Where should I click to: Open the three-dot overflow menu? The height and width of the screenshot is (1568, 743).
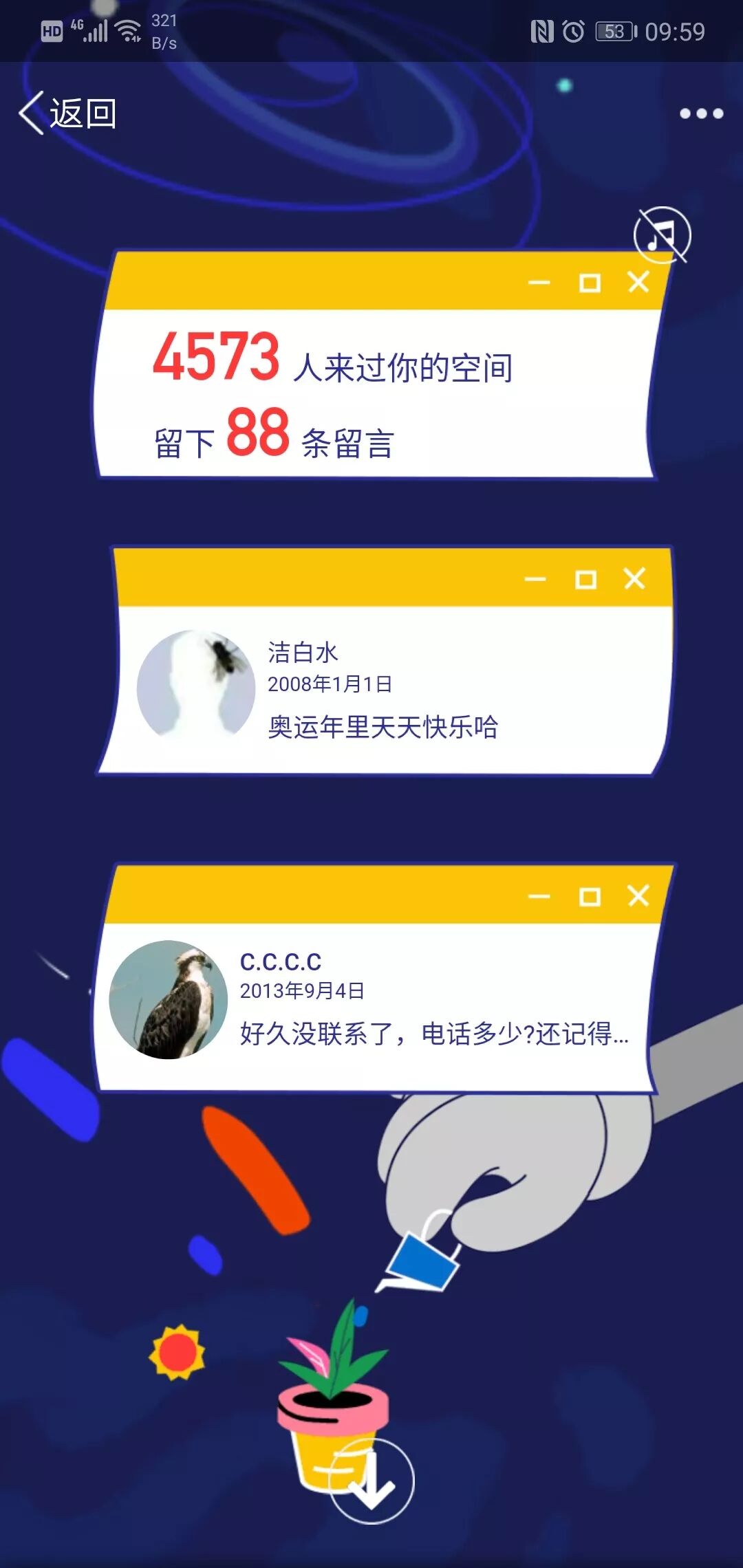point(701,113)
